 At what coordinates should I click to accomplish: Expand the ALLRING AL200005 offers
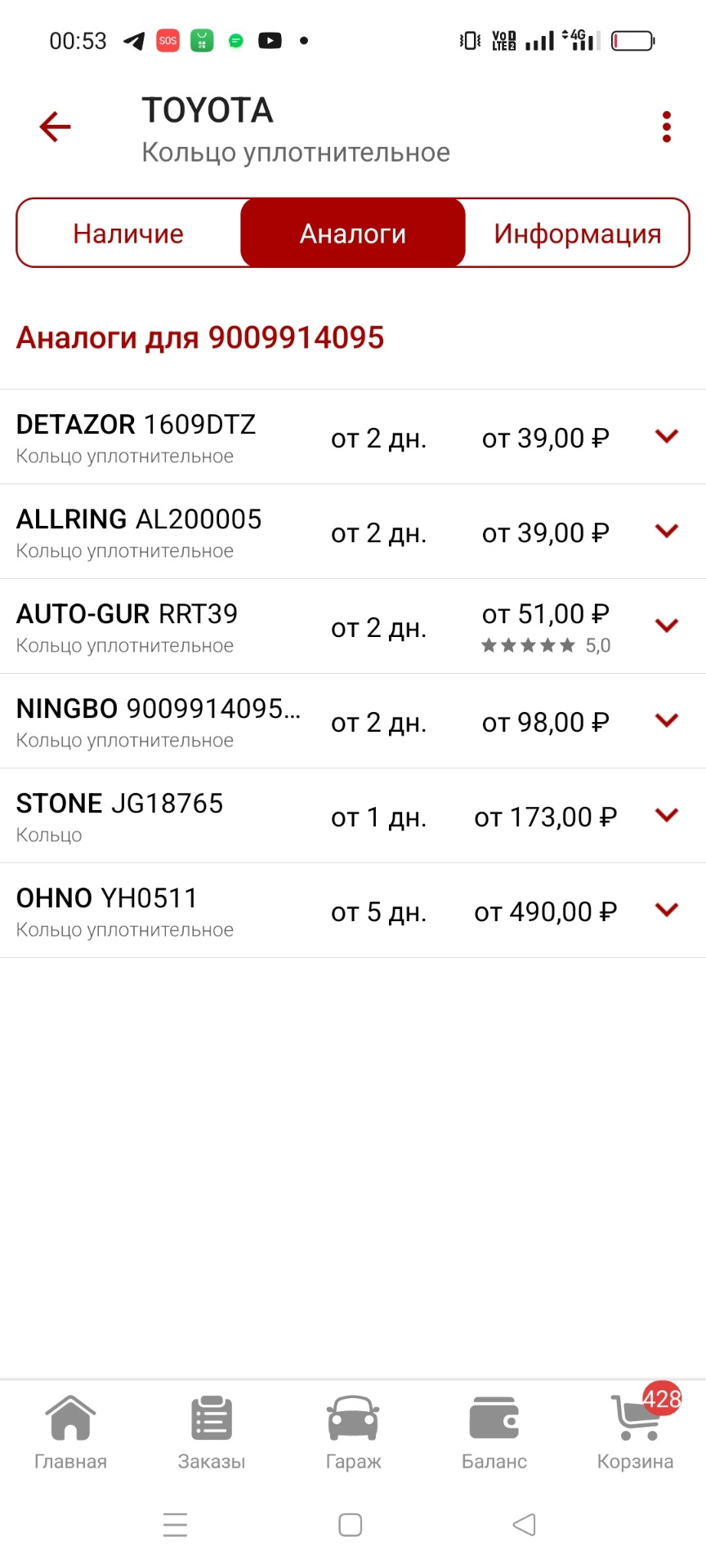click(667, 532)
